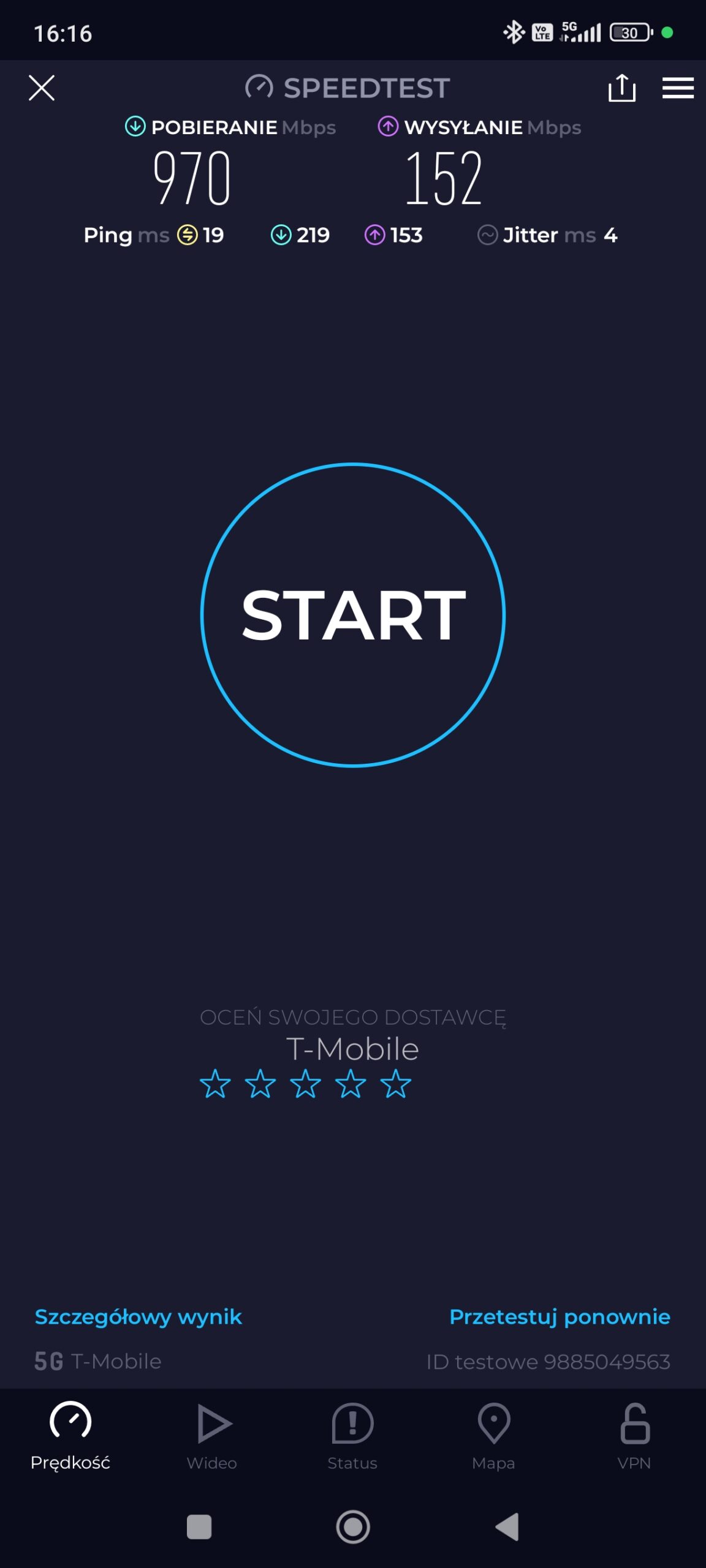Tap Przetestuj ponownie to retest
Screen dimensions: 706x1568
tap(559, 1317)
